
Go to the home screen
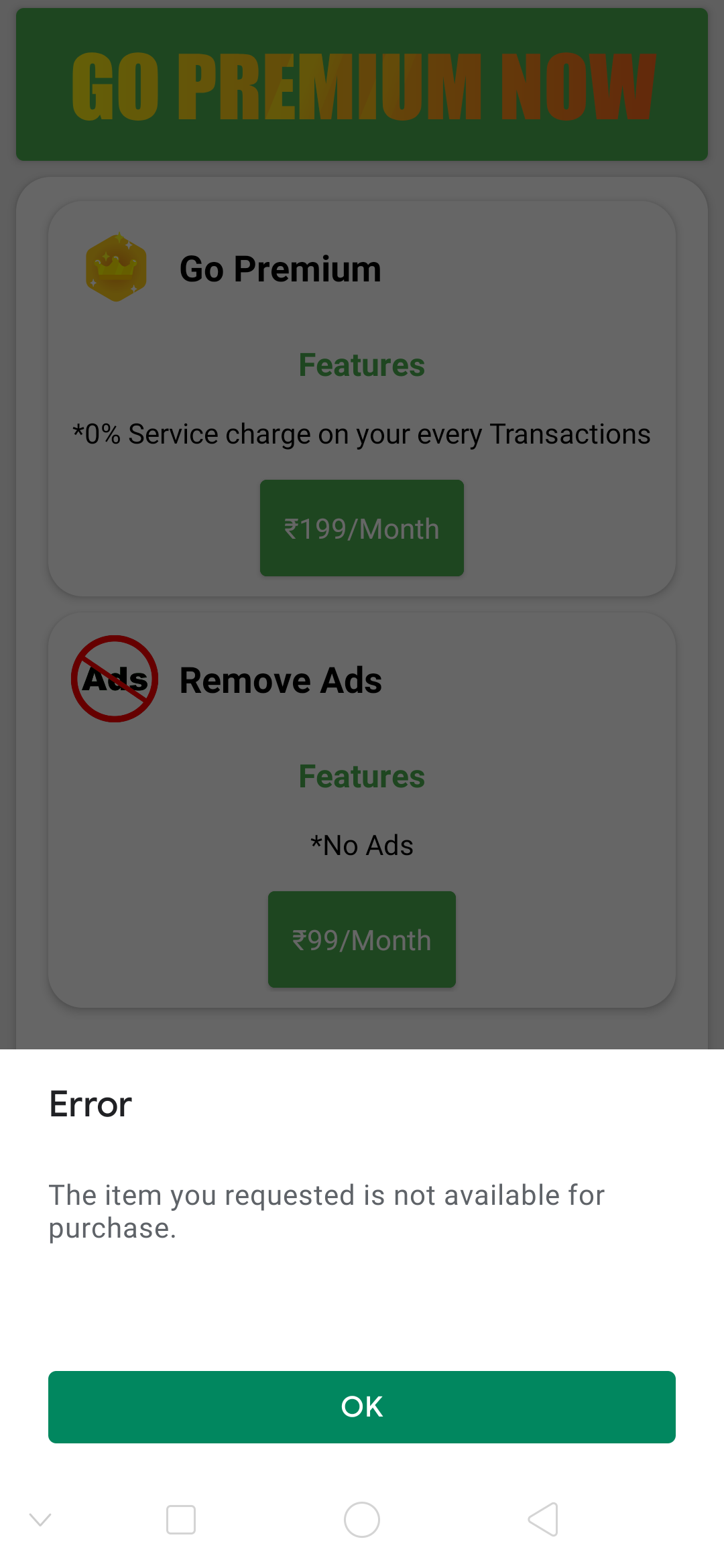pos(362,1519)
